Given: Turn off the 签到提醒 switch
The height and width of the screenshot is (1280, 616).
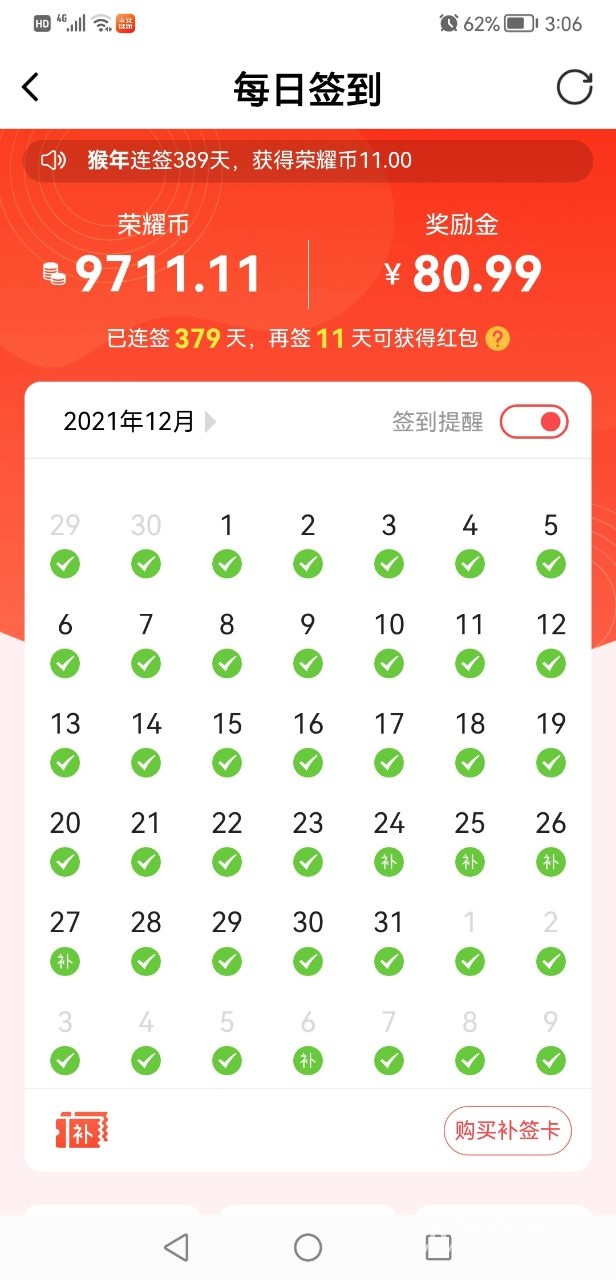Looking at the screenshot, I should (534, 422).
